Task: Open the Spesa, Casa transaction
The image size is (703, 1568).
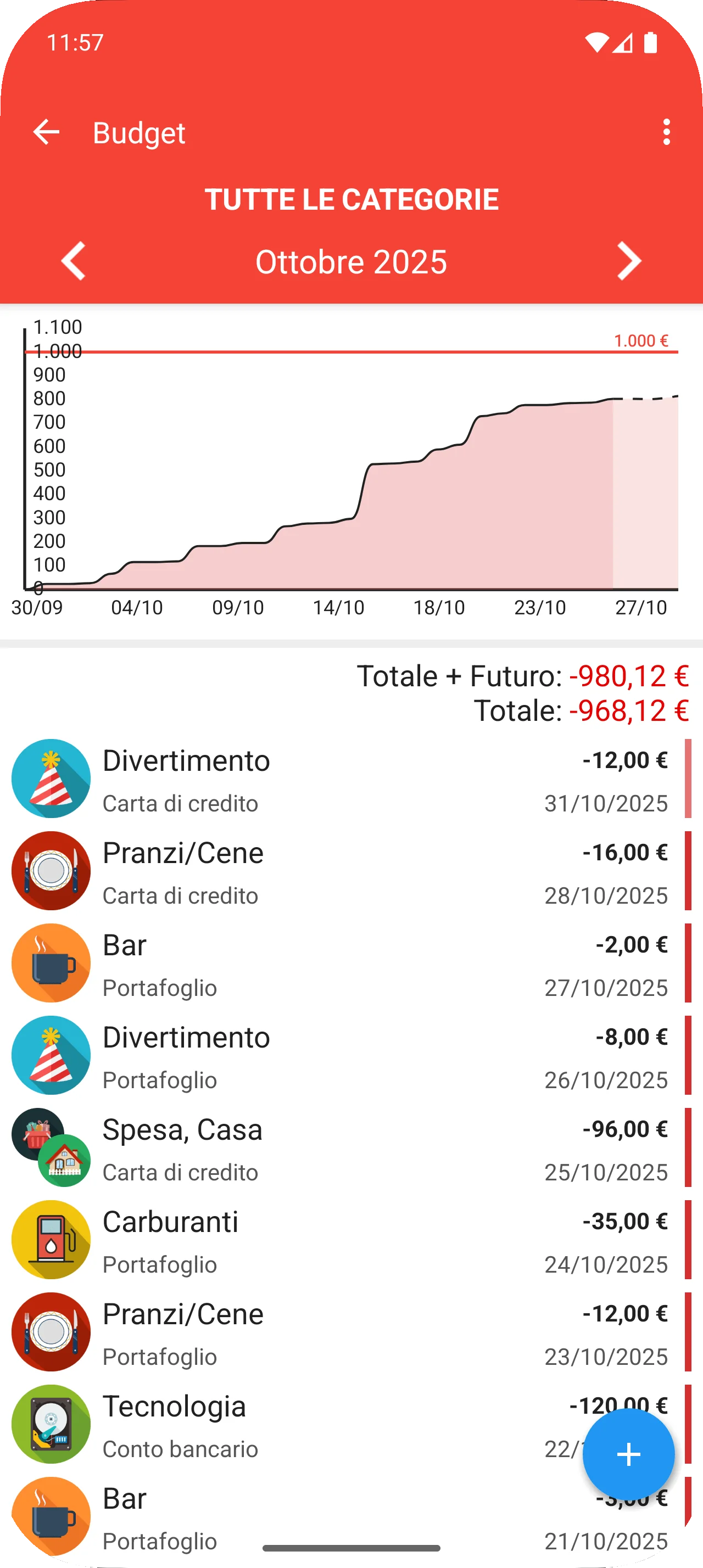Action: pyautogui.click(x=341, y=1148)
